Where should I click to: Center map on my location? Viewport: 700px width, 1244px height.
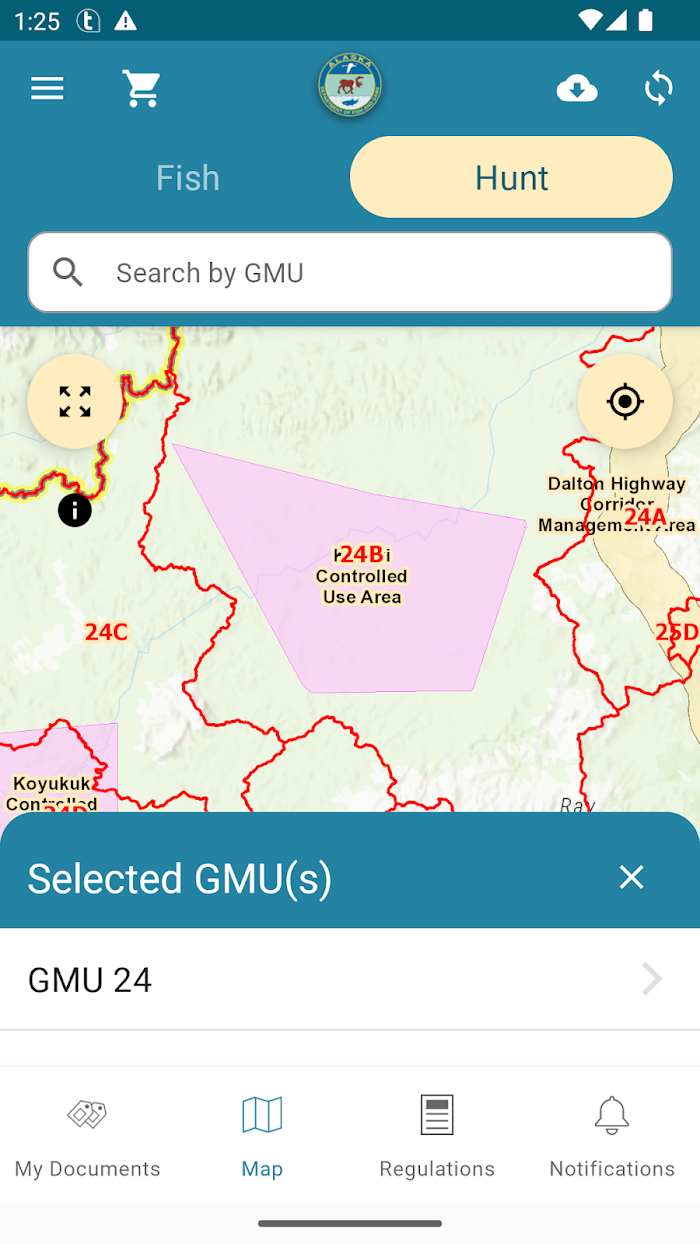[x=625, y=401]
